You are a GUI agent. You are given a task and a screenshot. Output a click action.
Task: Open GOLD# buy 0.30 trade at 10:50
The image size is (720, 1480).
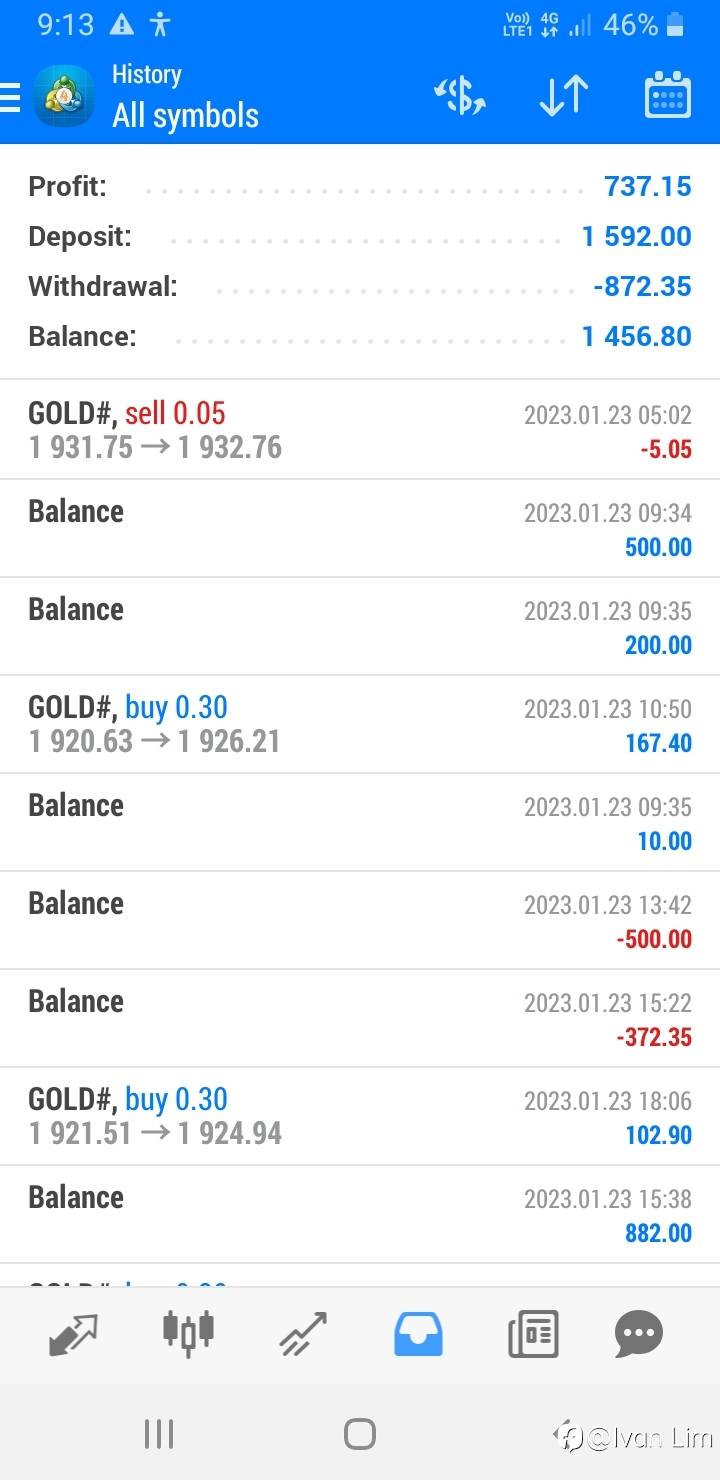[x=360, y=723]
